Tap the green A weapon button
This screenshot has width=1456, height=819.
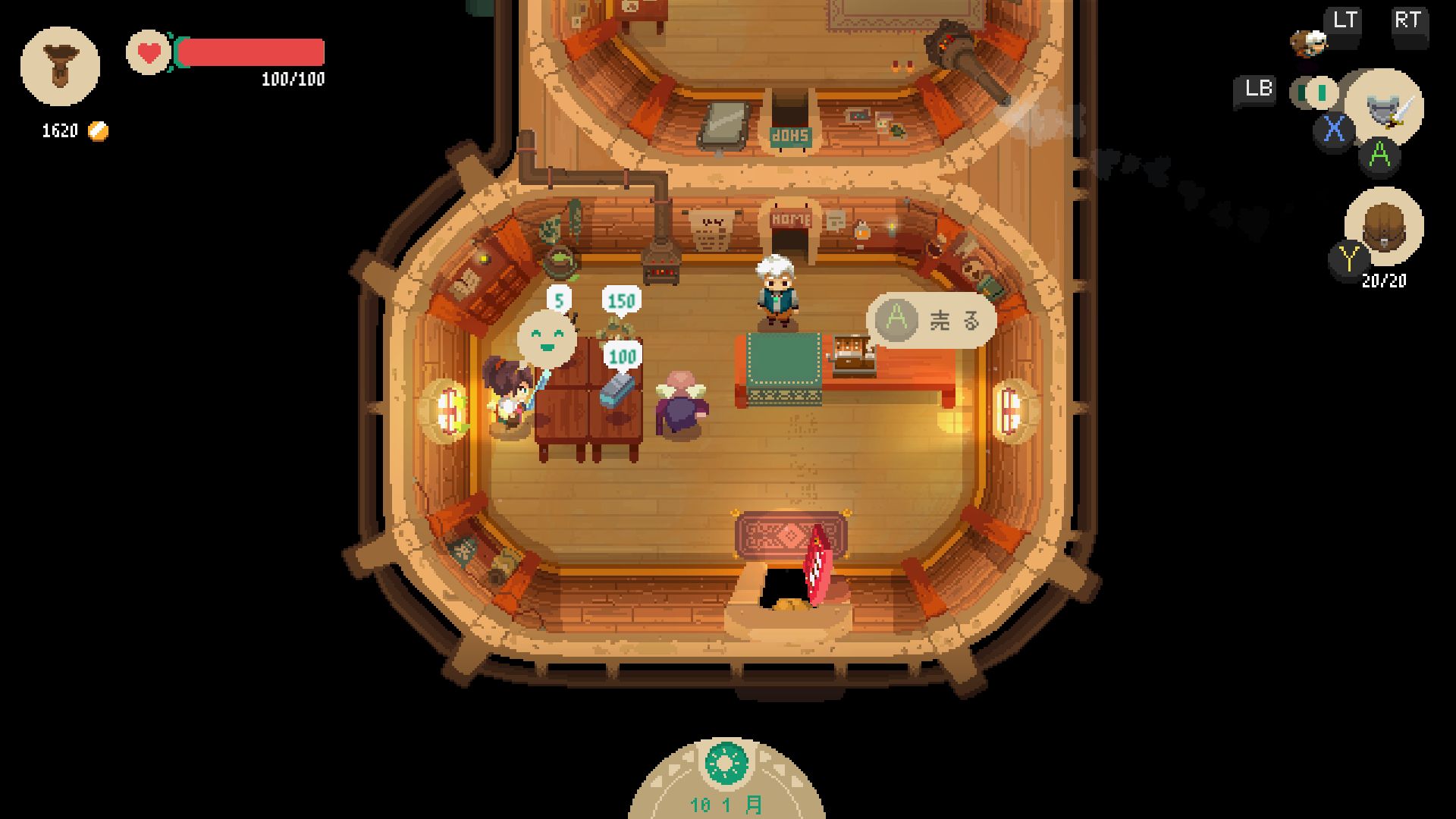coord(1379,156)
